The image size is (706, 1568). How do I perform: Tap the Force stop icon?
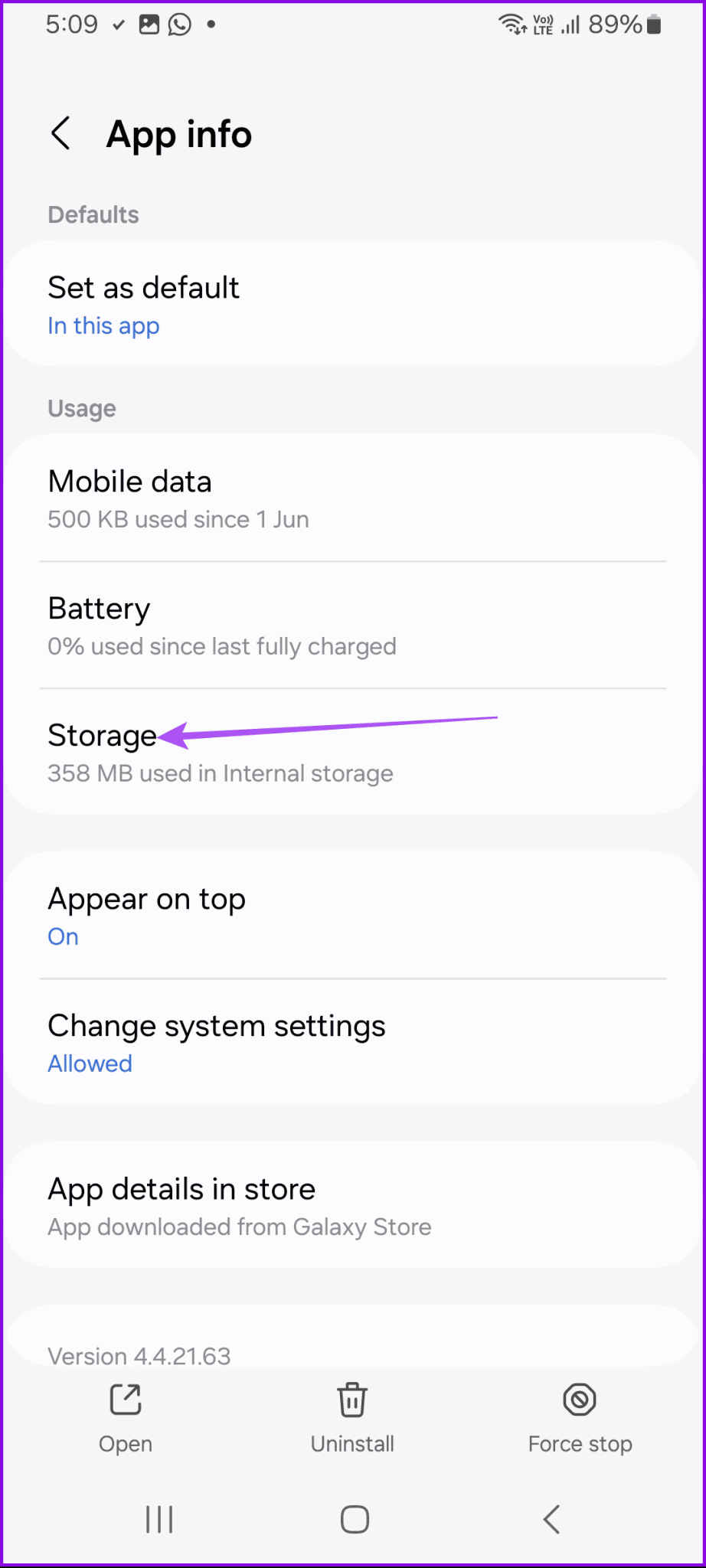pyautogui.click(x=579, y=1400)
